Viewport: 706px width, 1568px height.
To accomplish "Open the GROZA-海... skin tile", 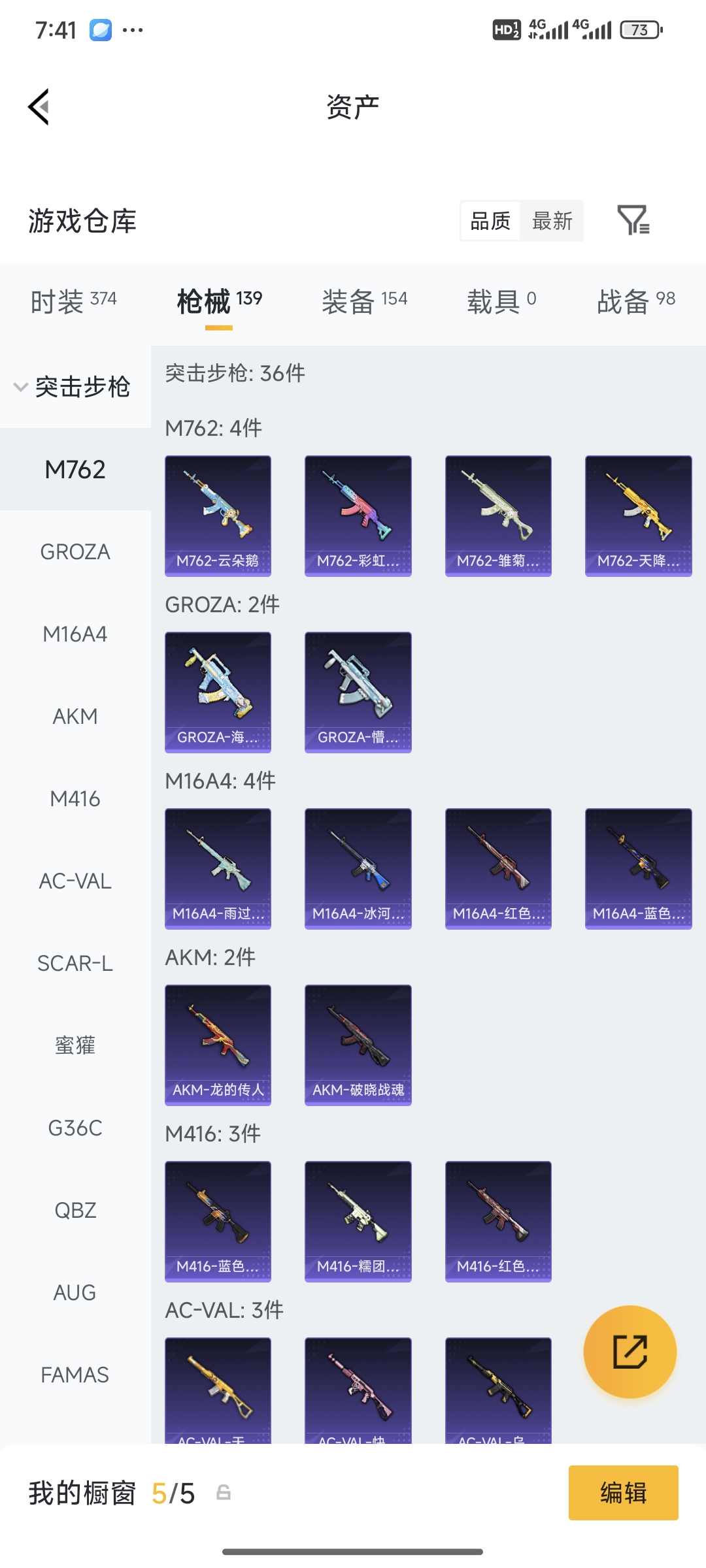I will click(218, 693).
